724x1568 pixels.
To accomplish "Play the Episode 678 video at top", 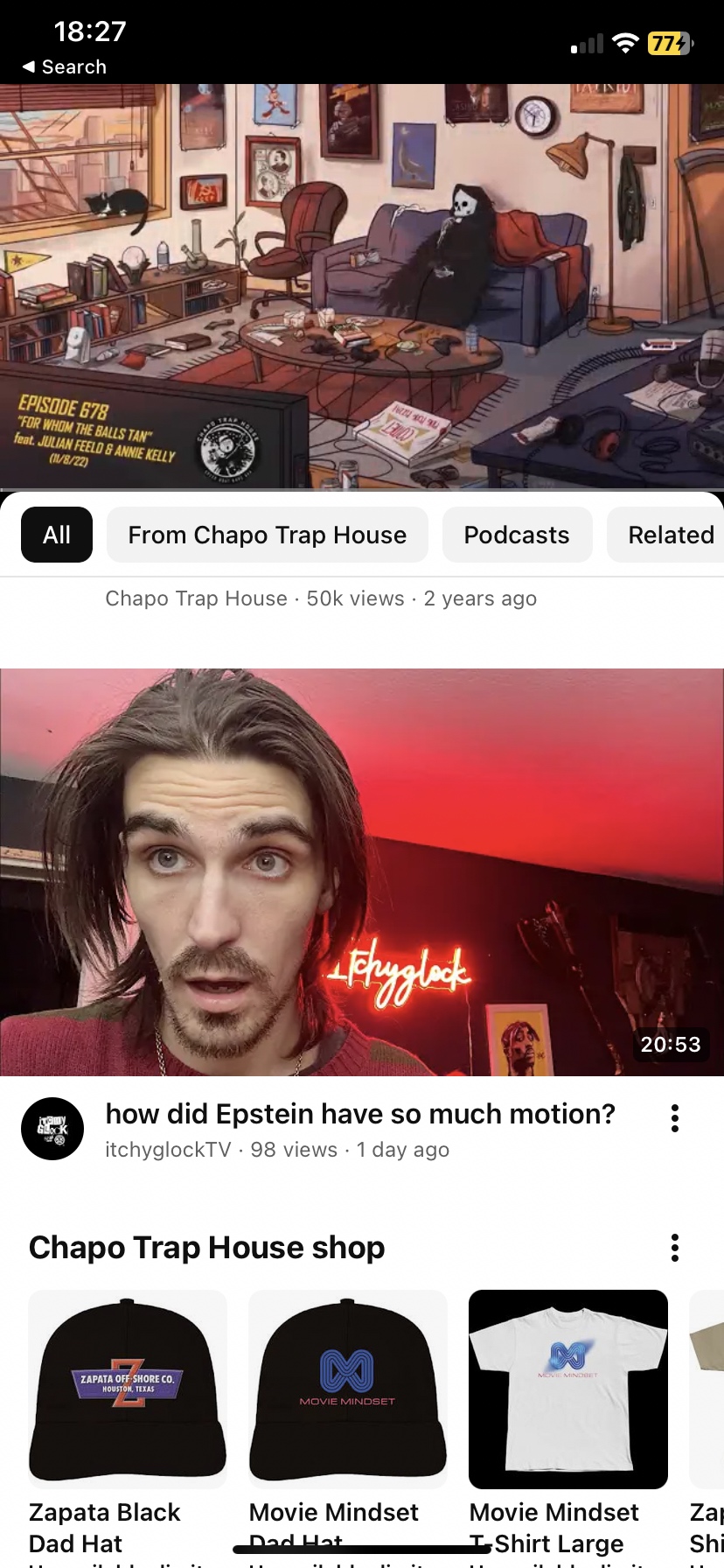I will point(362,286).
